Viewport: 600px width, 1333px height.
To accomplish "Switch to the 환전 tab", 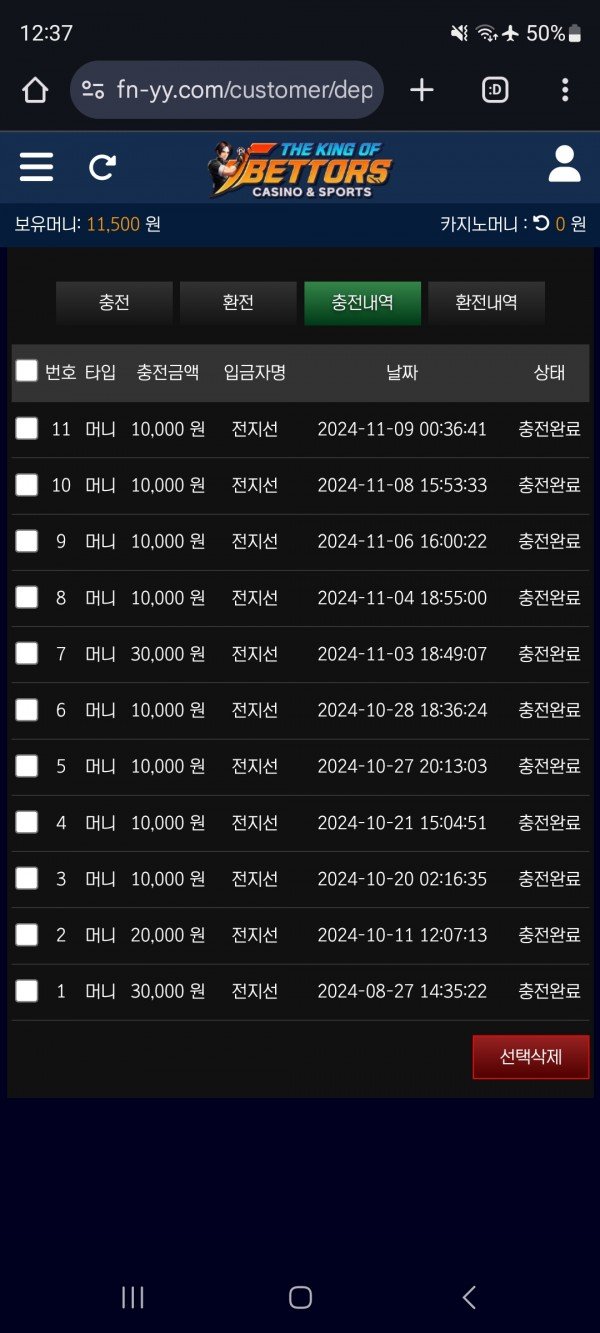I will coord(238,302).
